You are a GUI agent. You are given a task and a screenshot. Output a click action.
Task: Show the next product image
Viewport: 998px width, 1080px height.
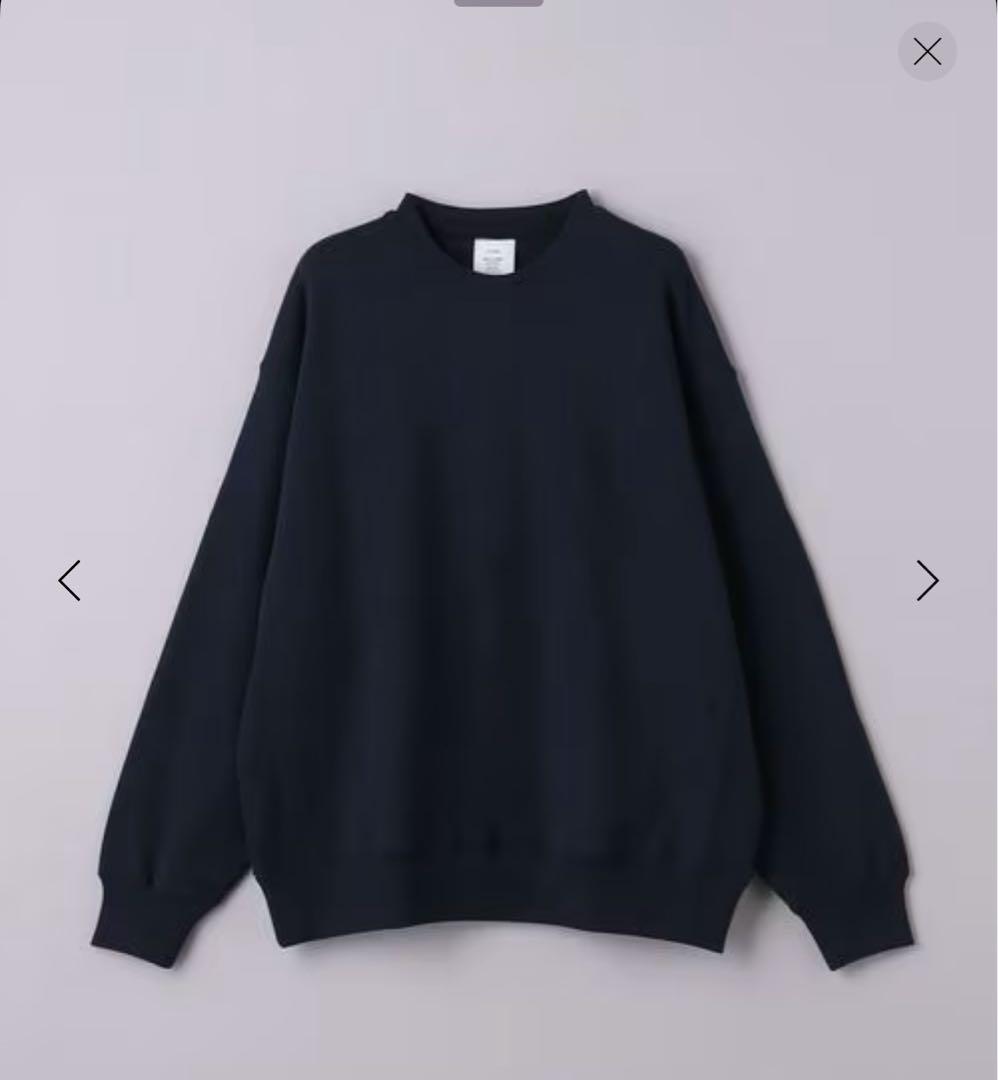tap(927, 580)
